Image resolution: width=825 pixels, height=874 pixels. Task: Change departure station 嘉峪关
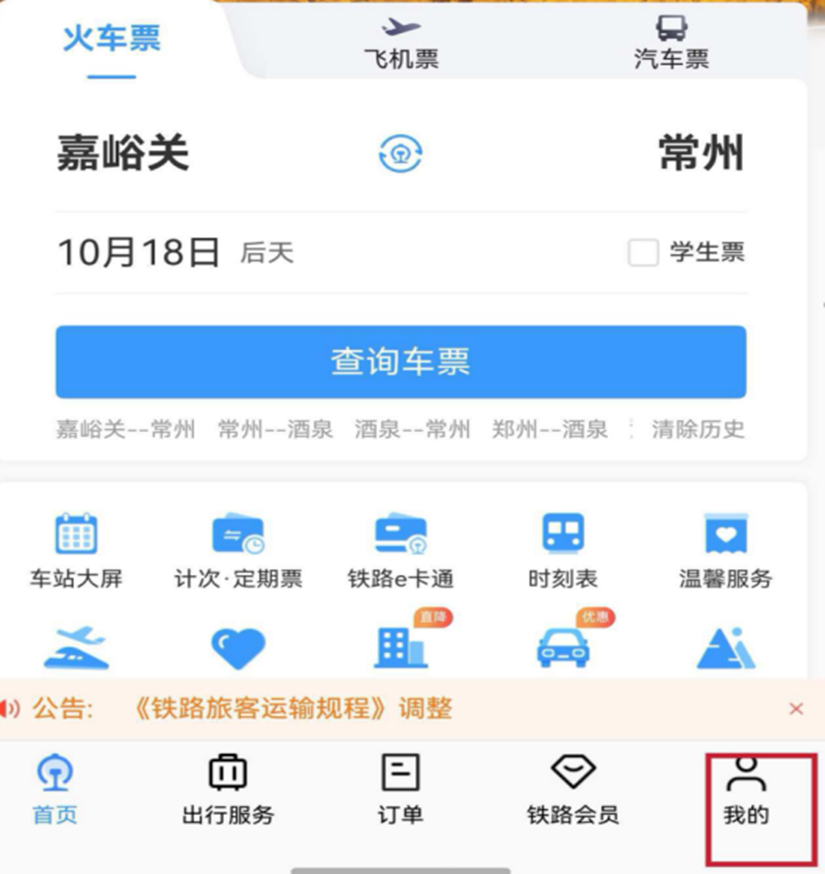122,155
